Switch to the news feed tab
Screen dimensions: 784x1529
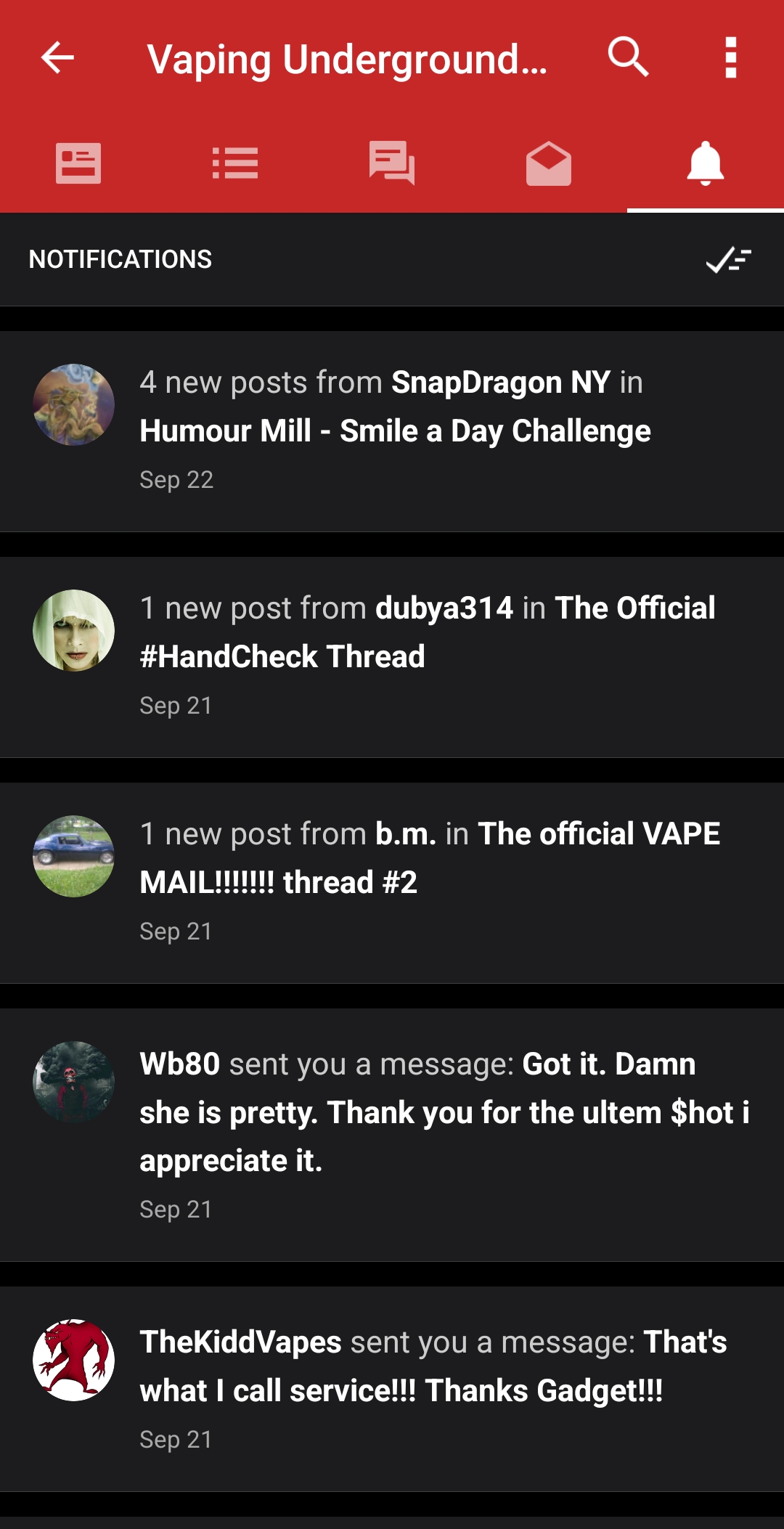pyautogui.click(x=78, y=163)
